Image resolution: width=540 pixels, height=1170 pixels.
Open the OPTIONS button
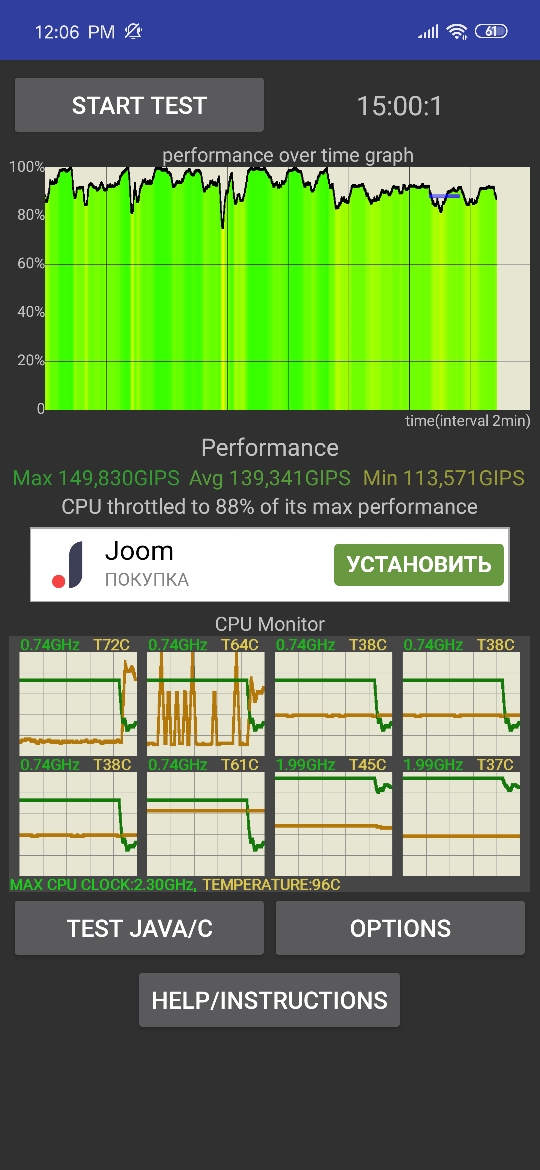401,928
